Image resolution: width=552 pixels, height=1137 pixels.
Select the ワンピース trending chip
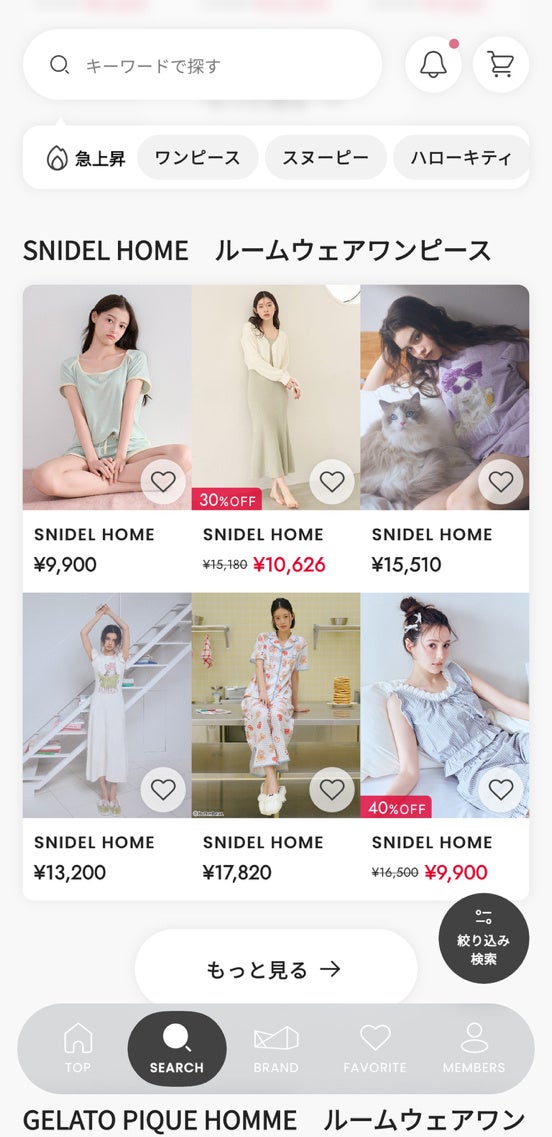197,157
